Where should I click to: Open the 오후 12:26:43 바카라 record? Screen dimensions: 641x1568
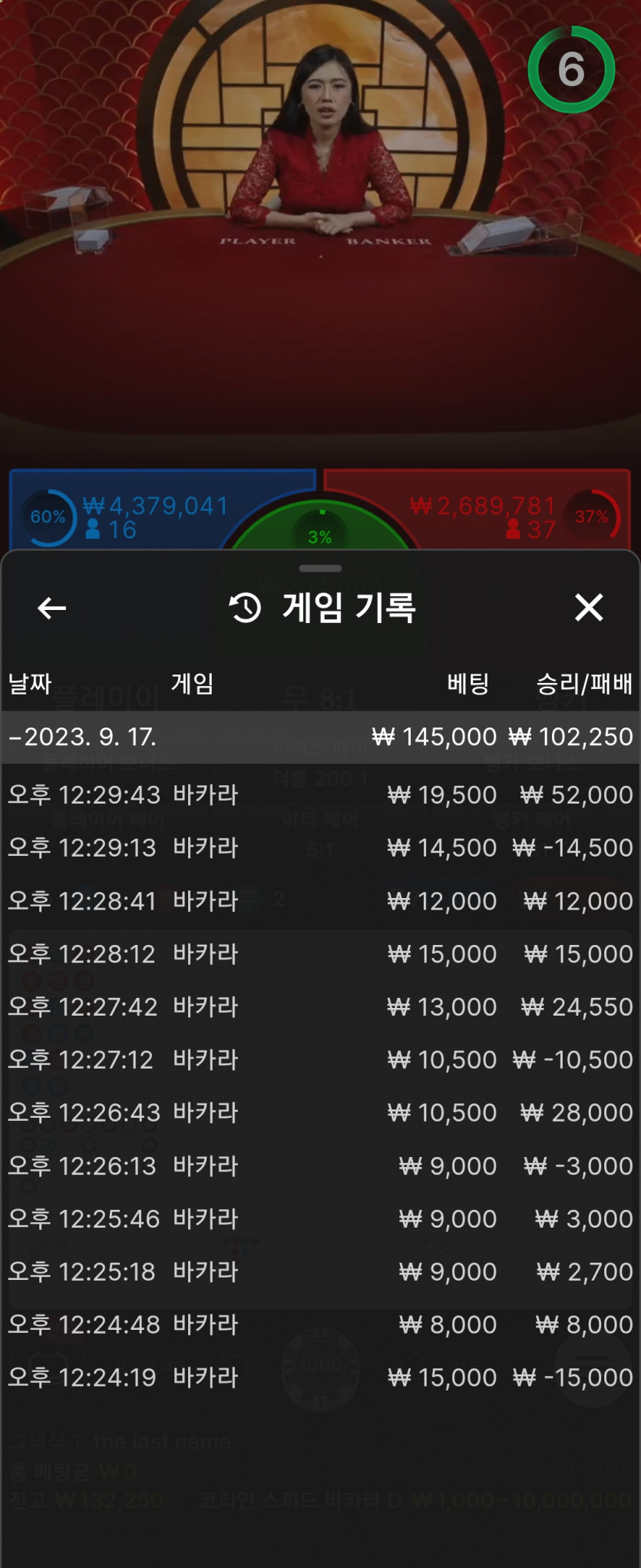pos(320,1112)
